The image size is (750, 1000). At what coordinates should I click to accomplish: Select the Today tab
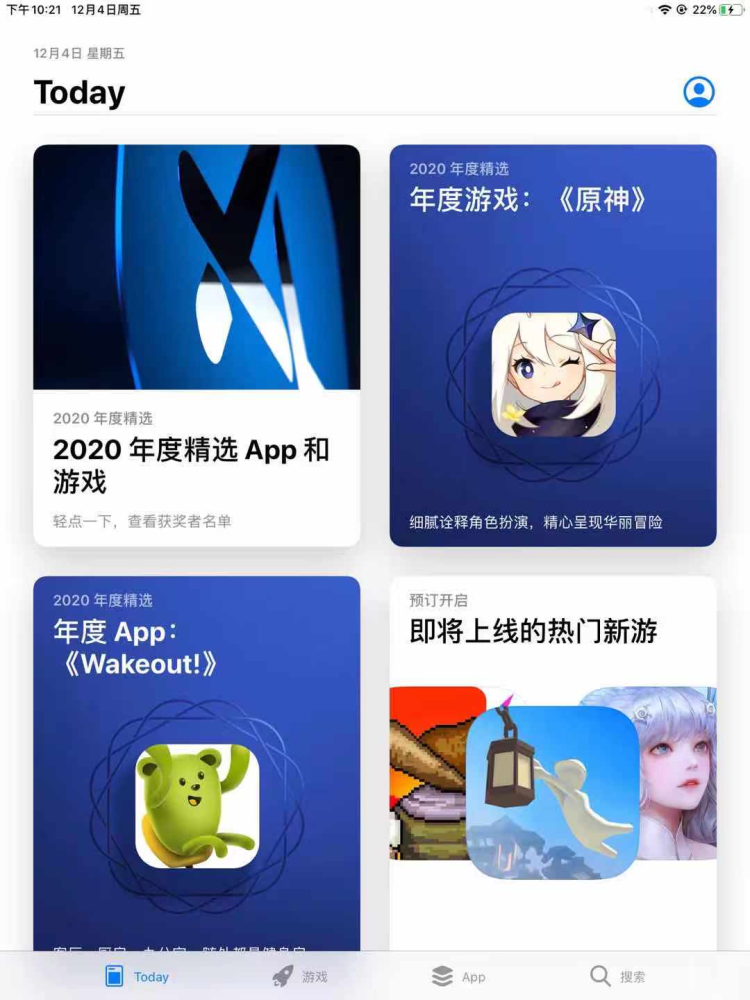click(138, 976)
